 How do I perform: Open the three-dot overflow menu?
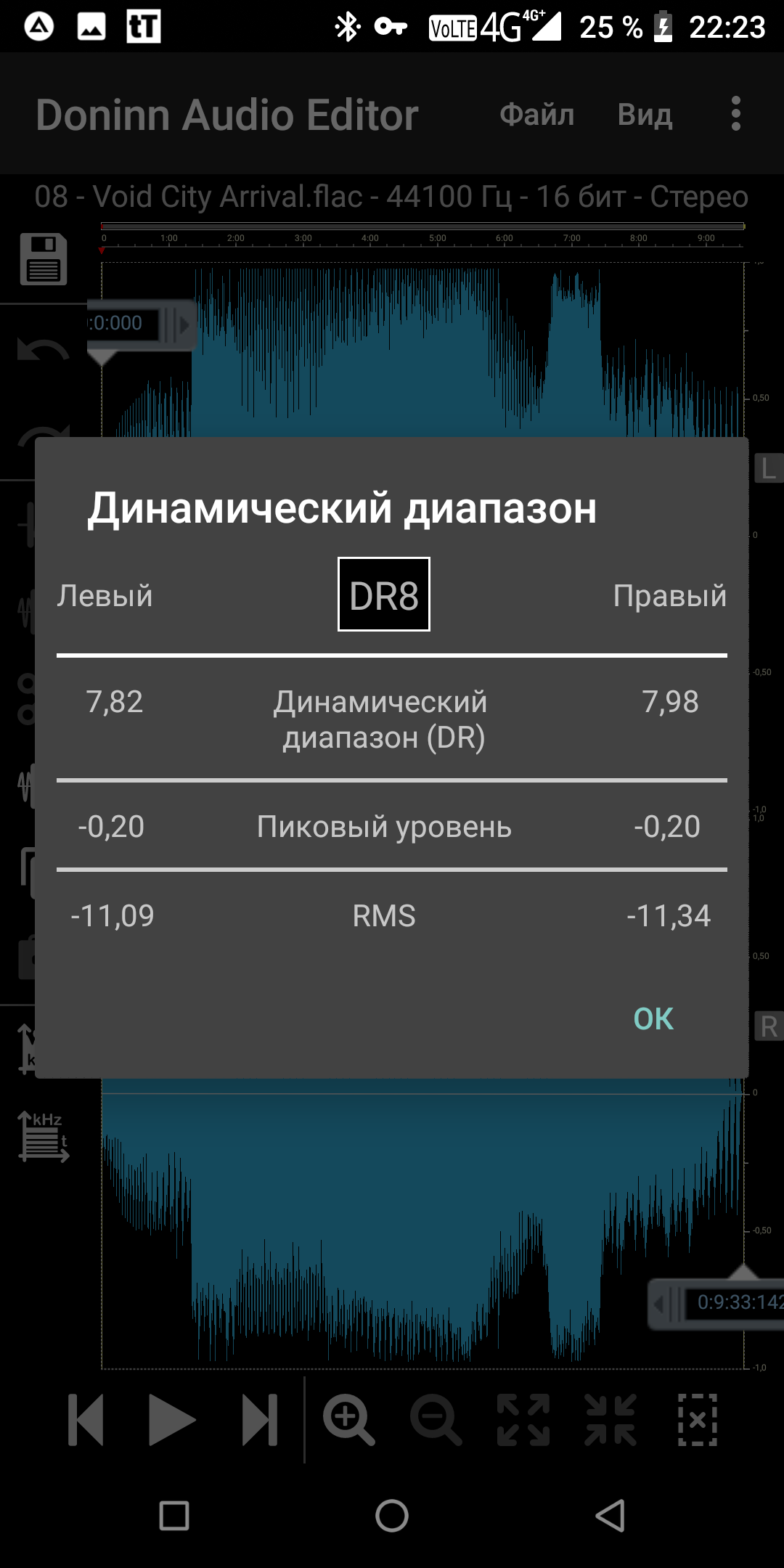coord(736,114)
